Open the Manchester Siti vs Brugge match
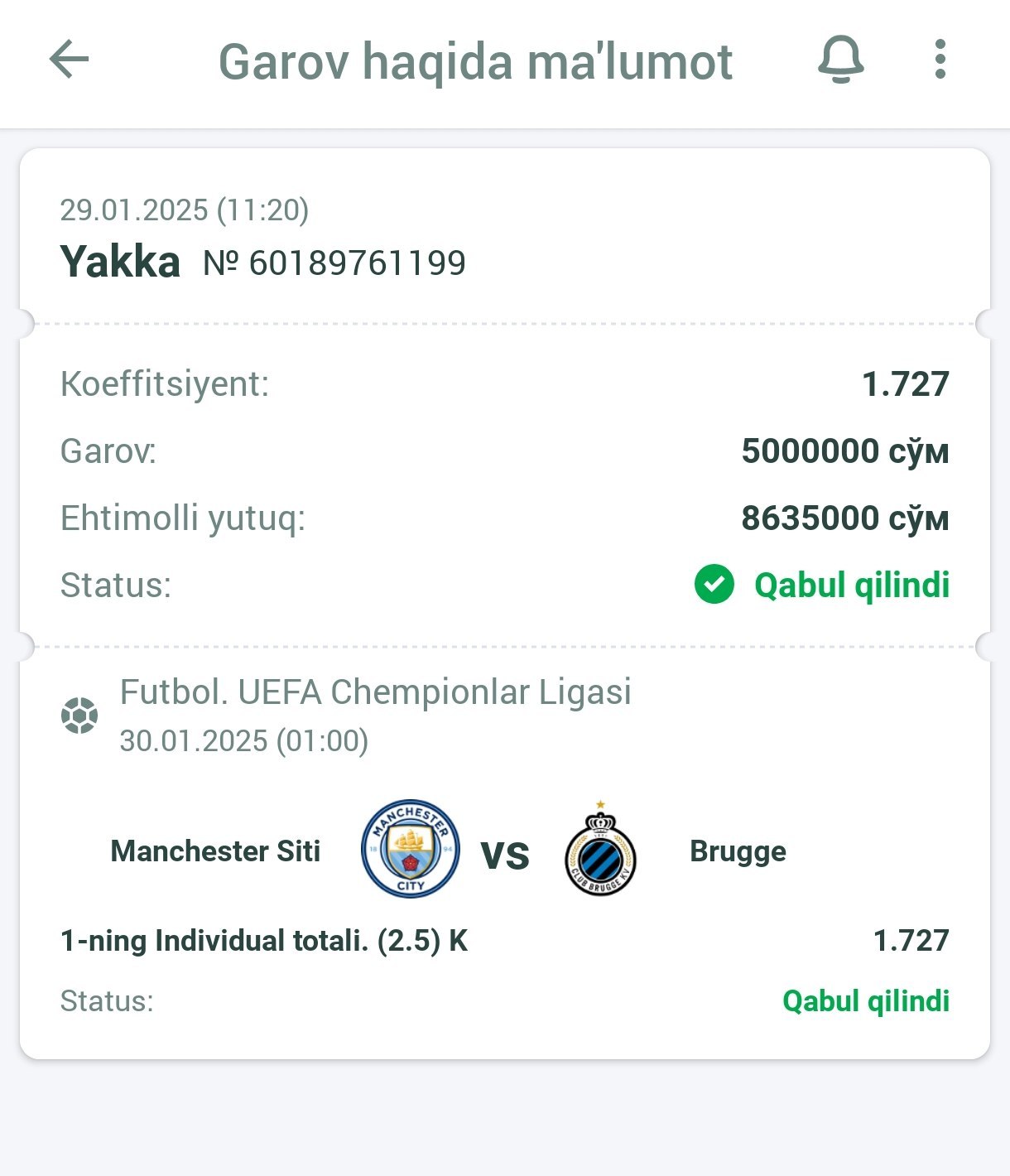The image size is (1010, 1176). point(503,851)
